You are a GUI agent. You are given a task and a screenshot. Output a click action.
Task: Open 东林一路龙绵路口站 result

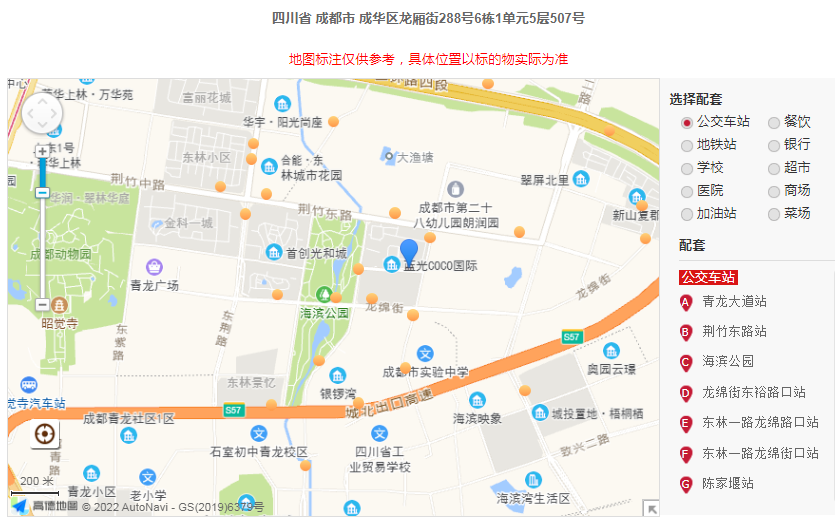[760, 423]
